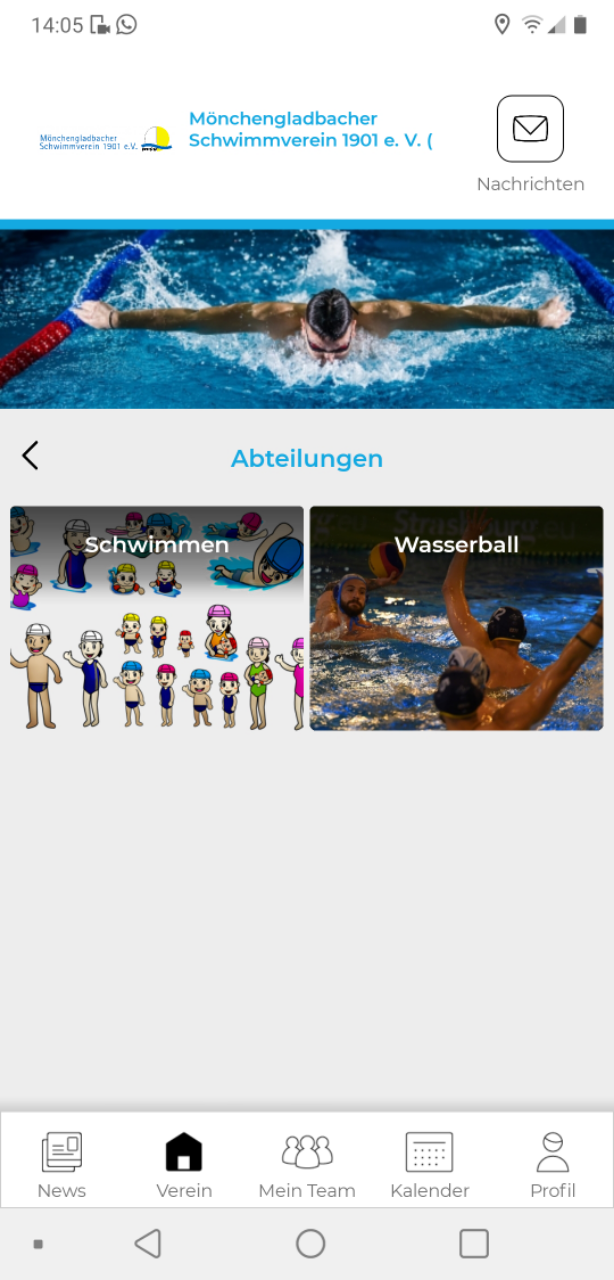Viewport: 614px width, 1280px height.
Task: Tap the system home button
Action: click(x=311, y=1243)
